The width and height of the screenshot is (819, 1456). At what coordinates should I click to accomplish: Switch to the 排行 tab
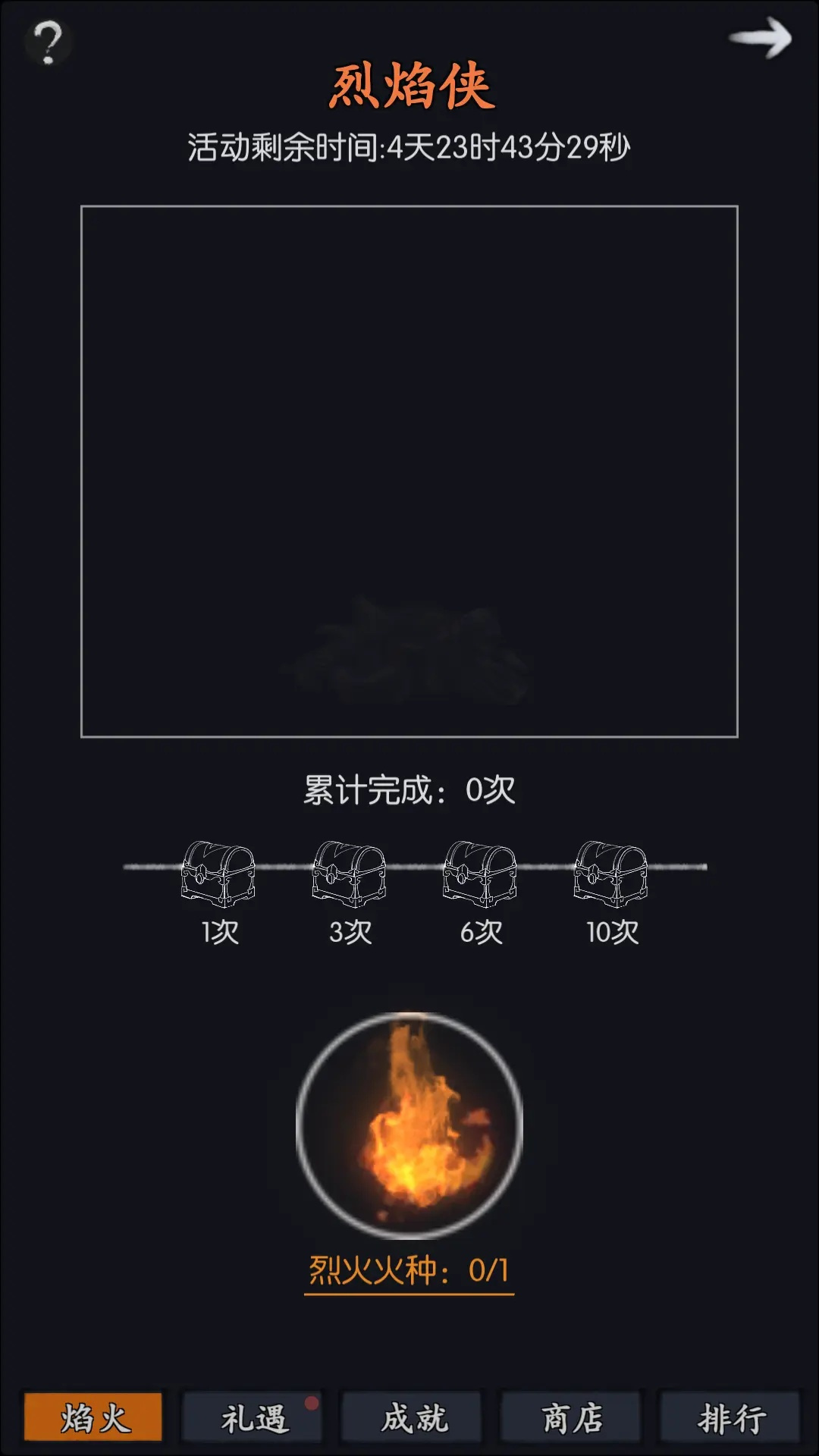coord(731,1417)
